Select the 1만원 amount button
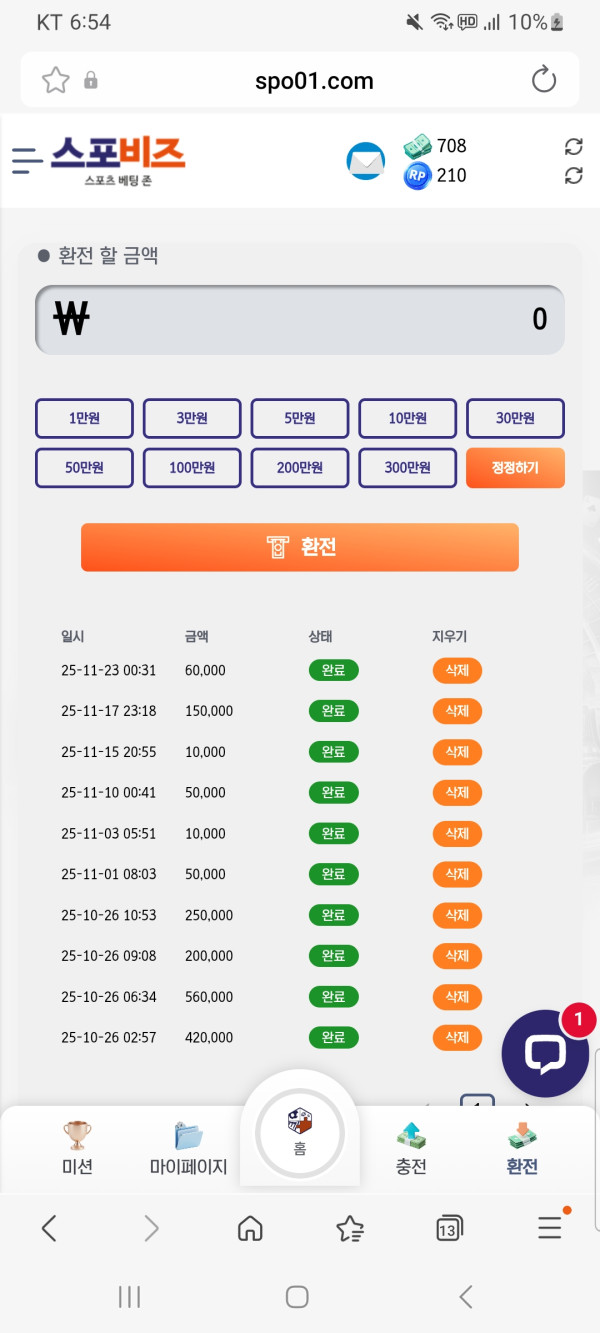Image resolution: width=600 pixels, height=1333 pixels. 84,418
